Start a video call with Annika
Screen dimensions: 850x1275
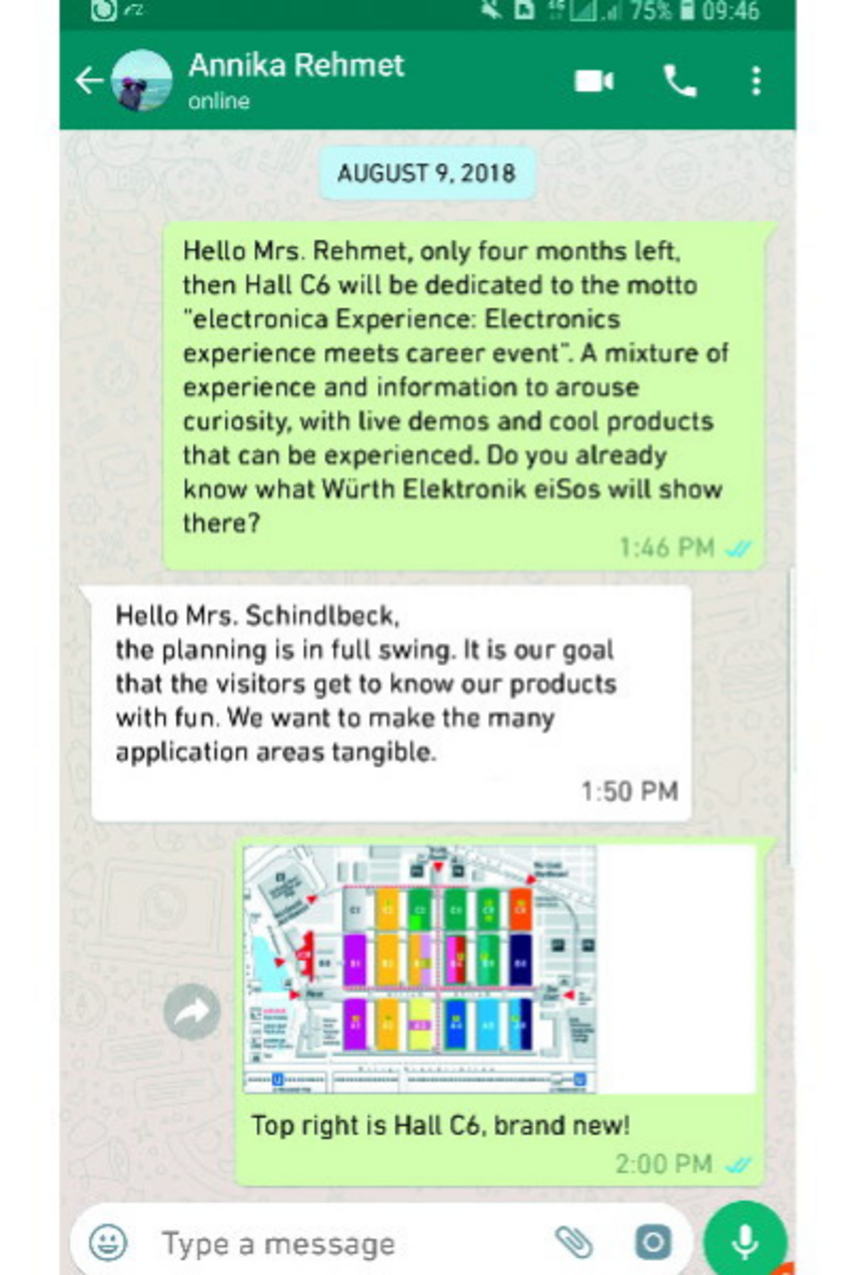(594, 81)
